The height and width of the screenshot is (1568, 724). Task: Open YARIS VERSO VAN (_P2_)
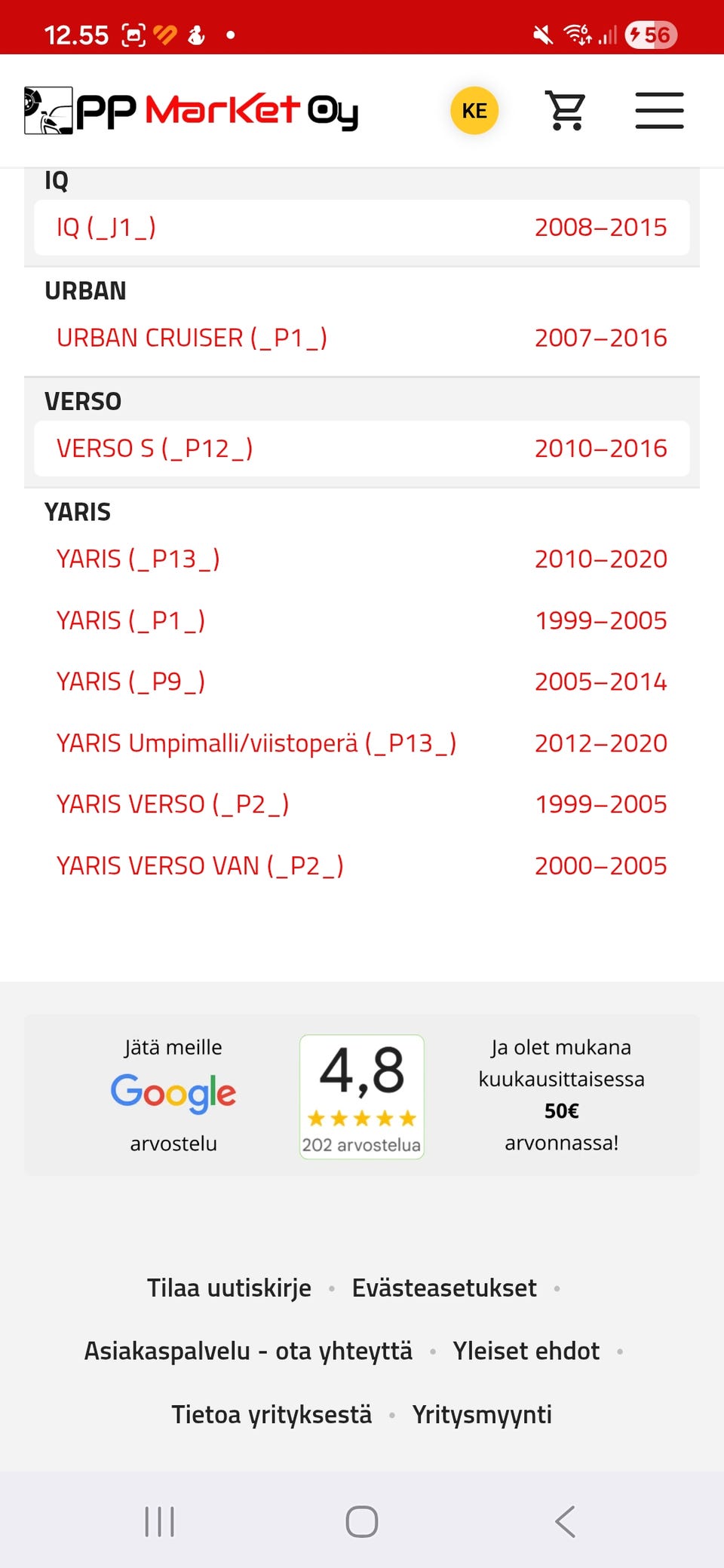[x=362, y=865]
